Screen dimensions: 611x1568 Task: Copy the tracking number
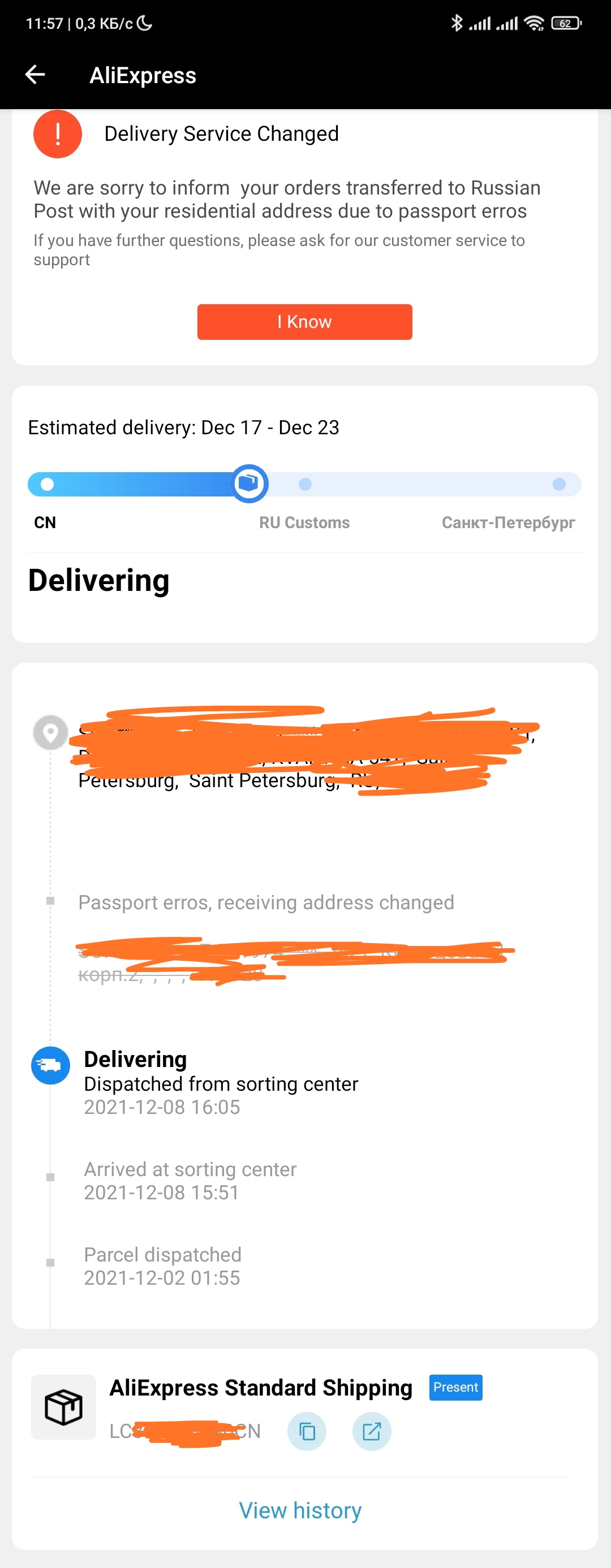coord(307,1431)
